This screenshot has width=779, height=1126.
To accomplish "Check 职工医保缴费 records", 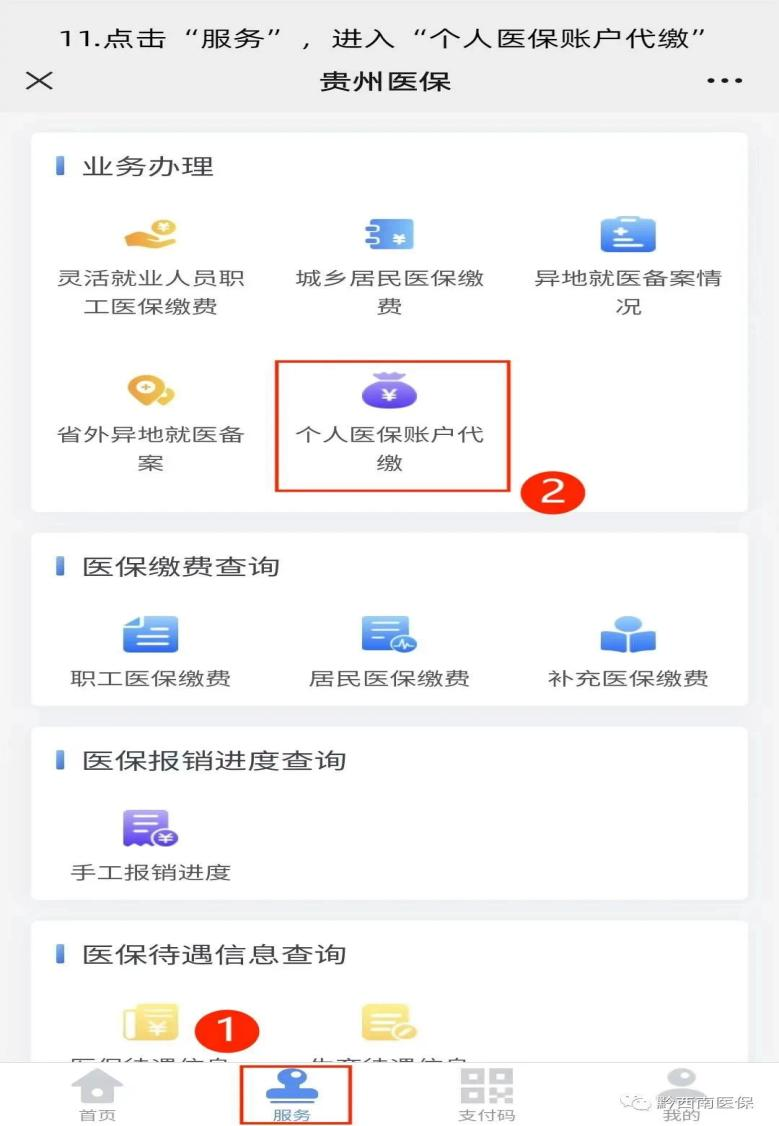I will click(x=150, y=650).
